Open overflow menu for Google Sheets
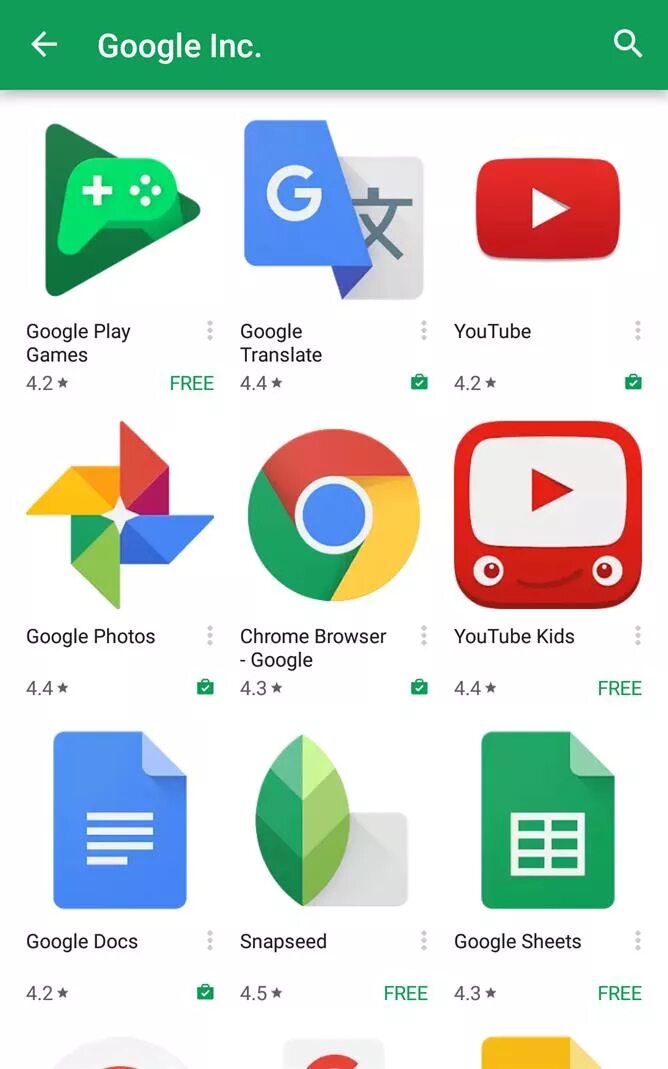The width and height of the screenshot is (668, 1069). tap(638, 941)
